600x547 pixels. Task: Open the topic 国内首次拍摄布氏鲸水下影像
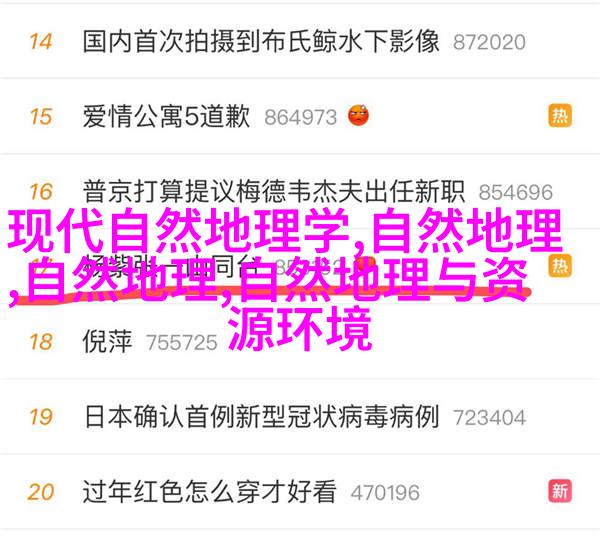tap(263, 41)
